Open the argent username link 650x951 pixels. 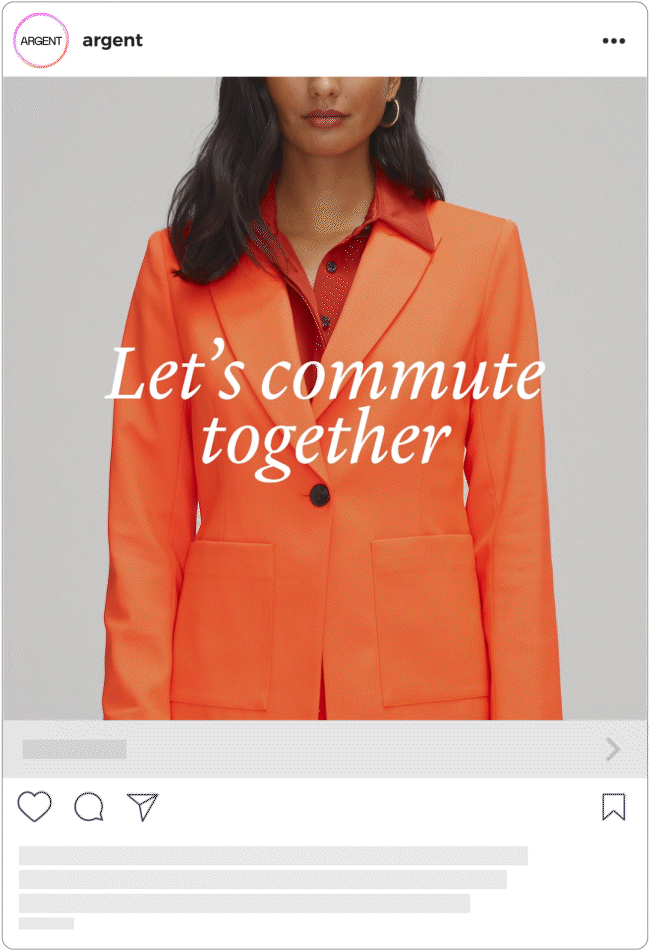[x=112, y=41]
